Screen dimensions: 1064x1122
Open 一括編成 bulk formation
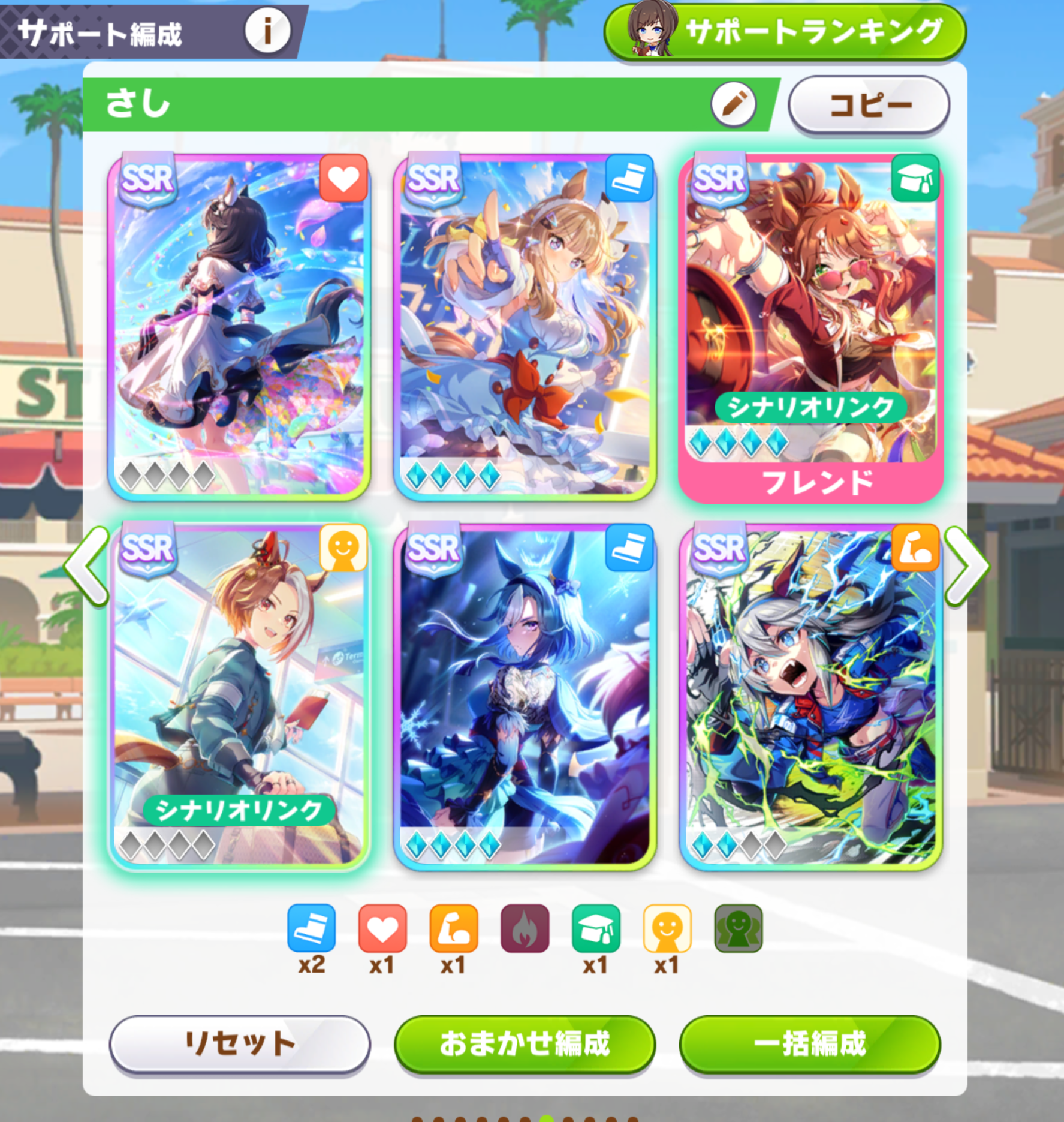(810, 1044)
